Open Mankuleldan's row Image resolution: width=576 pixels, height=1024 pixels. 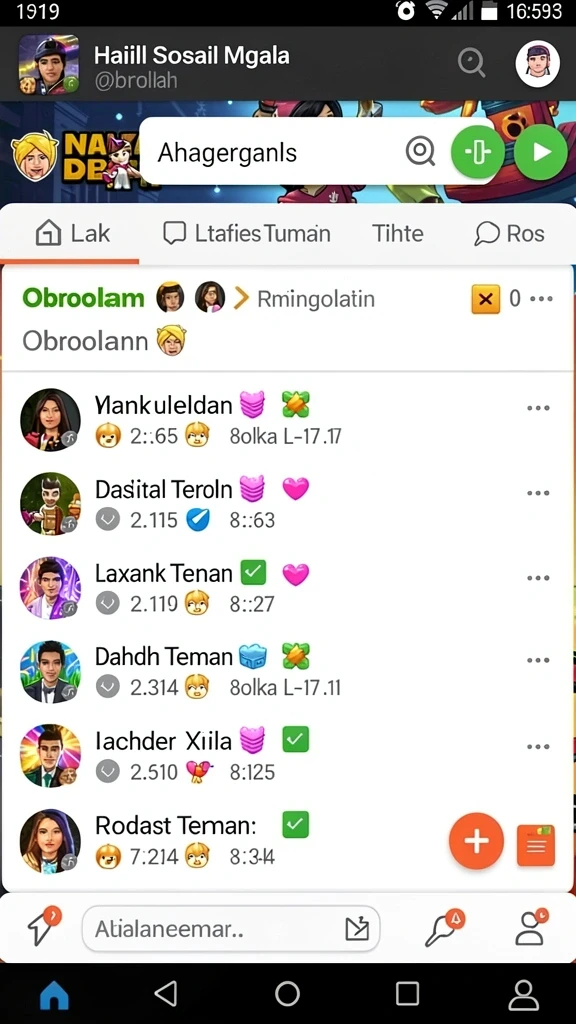[x=287, y=419]
